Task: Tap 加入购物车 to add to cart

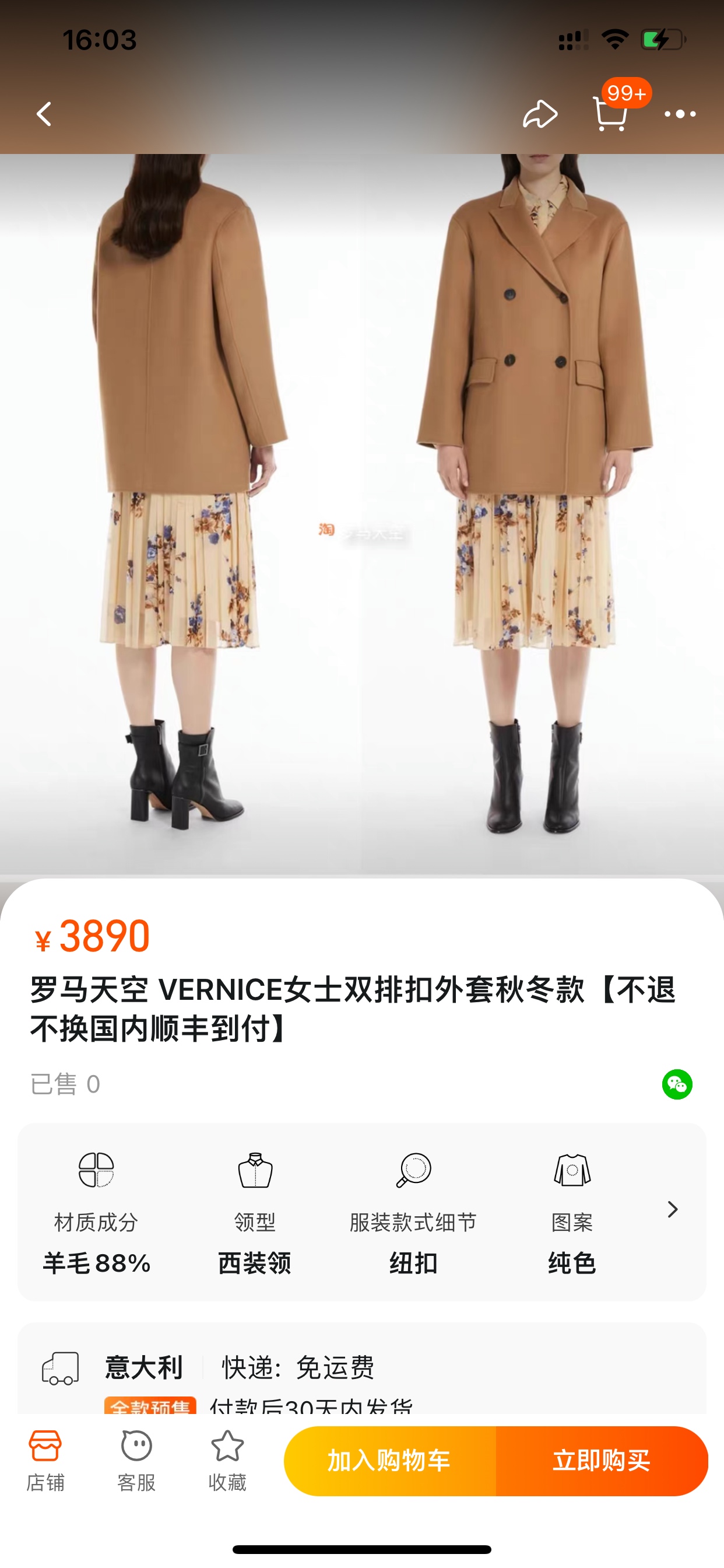Action: [x=389, y=1460]
